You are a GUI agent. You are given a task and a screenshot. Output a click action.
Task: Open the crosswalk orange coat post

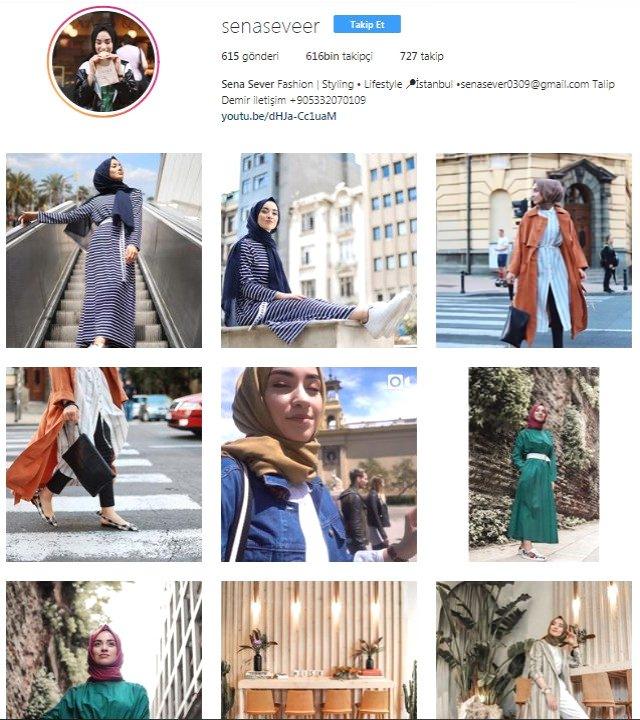pos(104,464)
